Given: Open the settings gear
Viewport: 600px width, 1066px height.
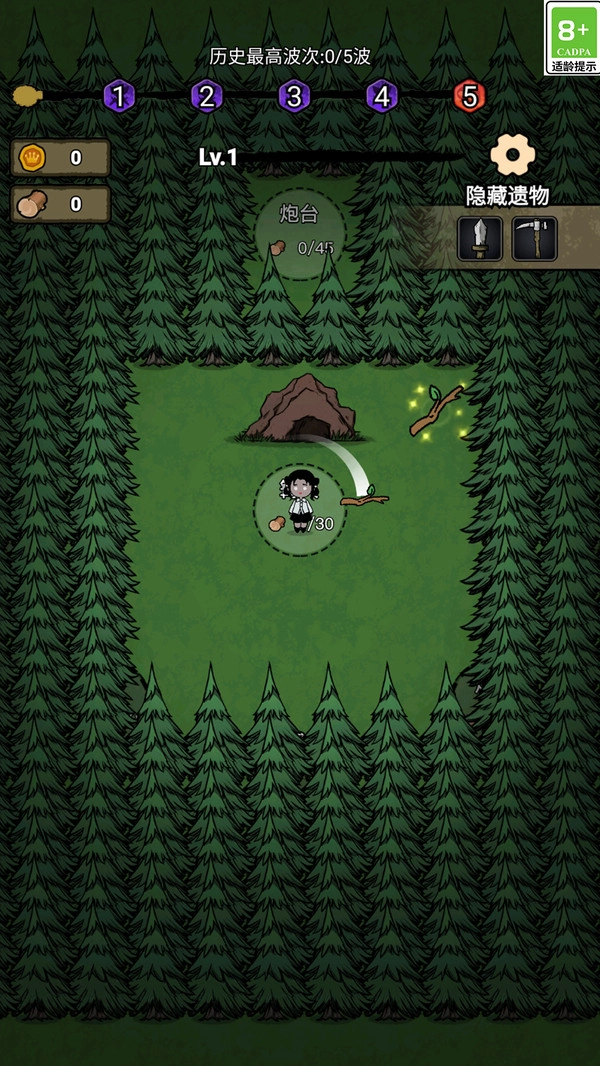Looking at the screenshot, I should (x=513, y=155).
